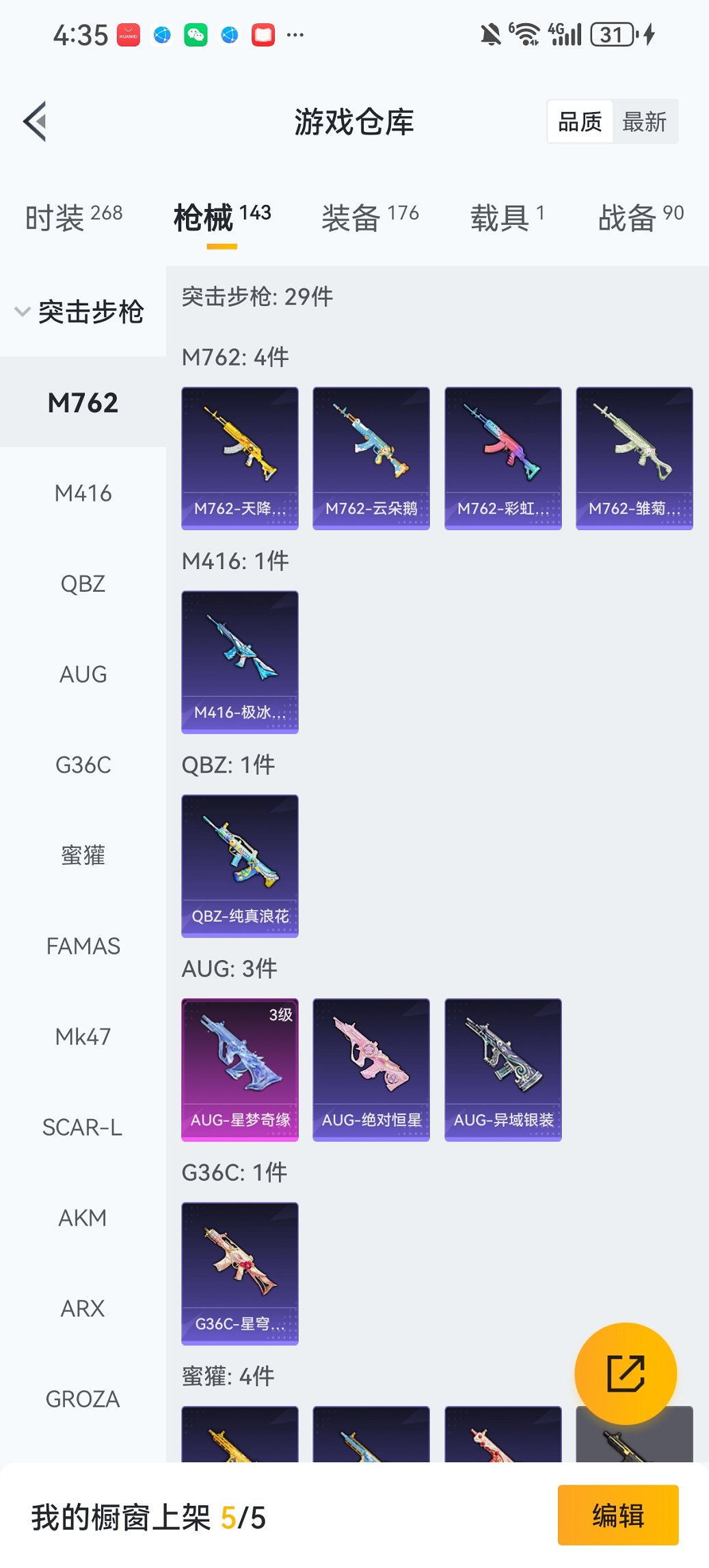Tap the 编辑 button
Viewport: 709px width, 1568px height.
pos(618,1515)
